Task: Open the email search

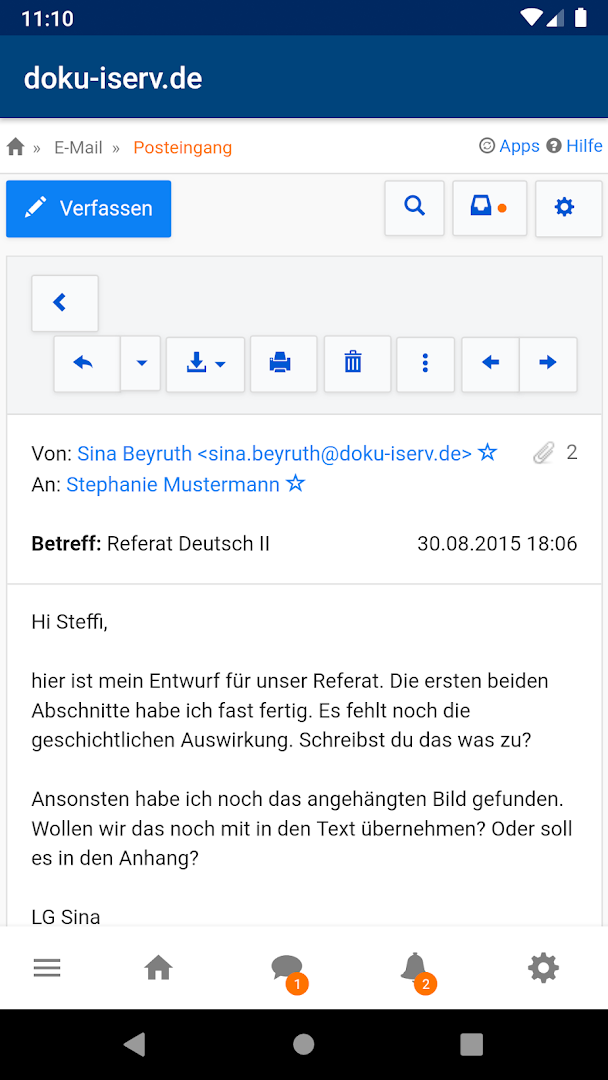Action: point(414,207)
